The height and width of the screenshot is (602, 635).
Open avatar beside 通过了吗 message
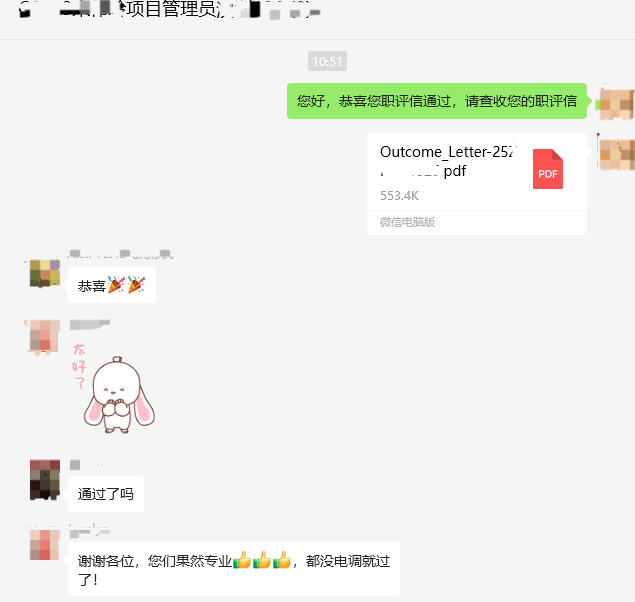(45, 480)
